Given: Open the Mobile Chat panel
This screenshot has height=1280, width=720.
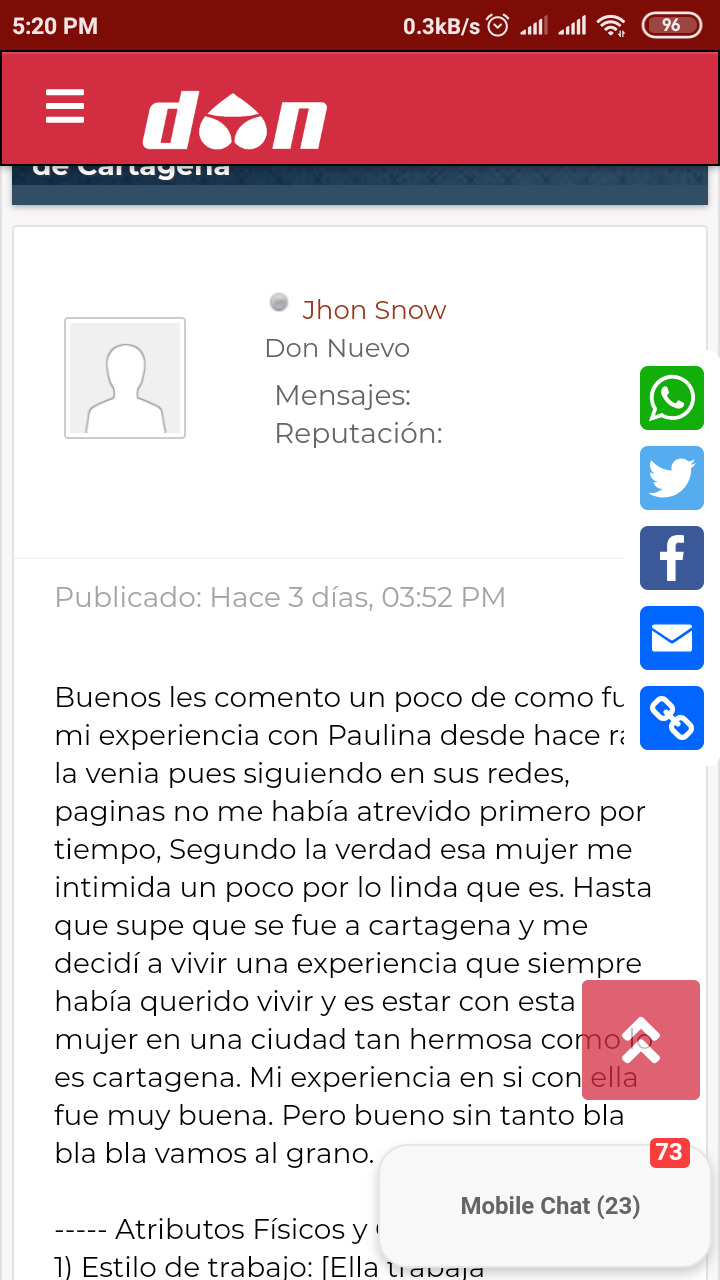Looking at the screenshot, I should pos(549,1206).
